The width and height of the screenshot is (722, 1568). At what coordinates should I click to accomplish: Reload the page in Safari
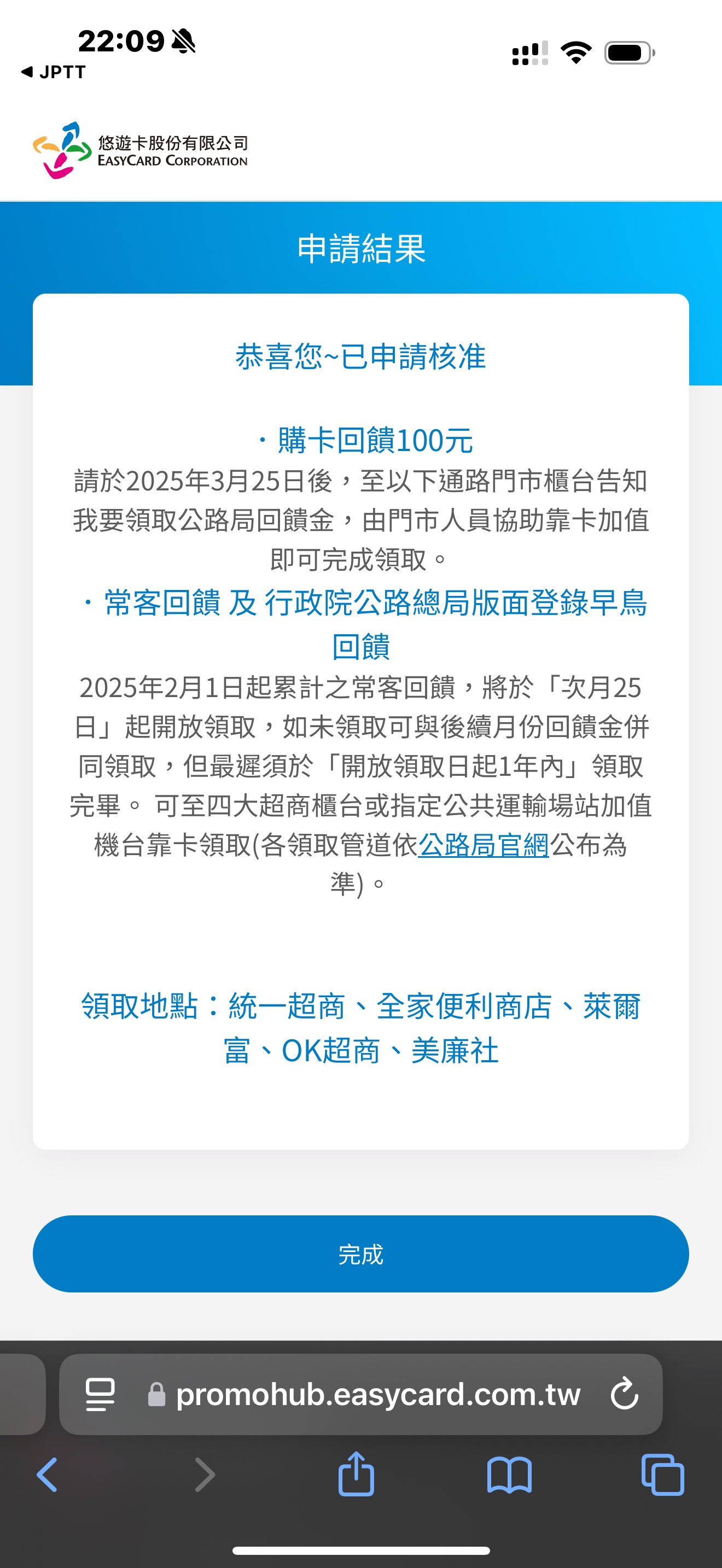click(625, 1394)
